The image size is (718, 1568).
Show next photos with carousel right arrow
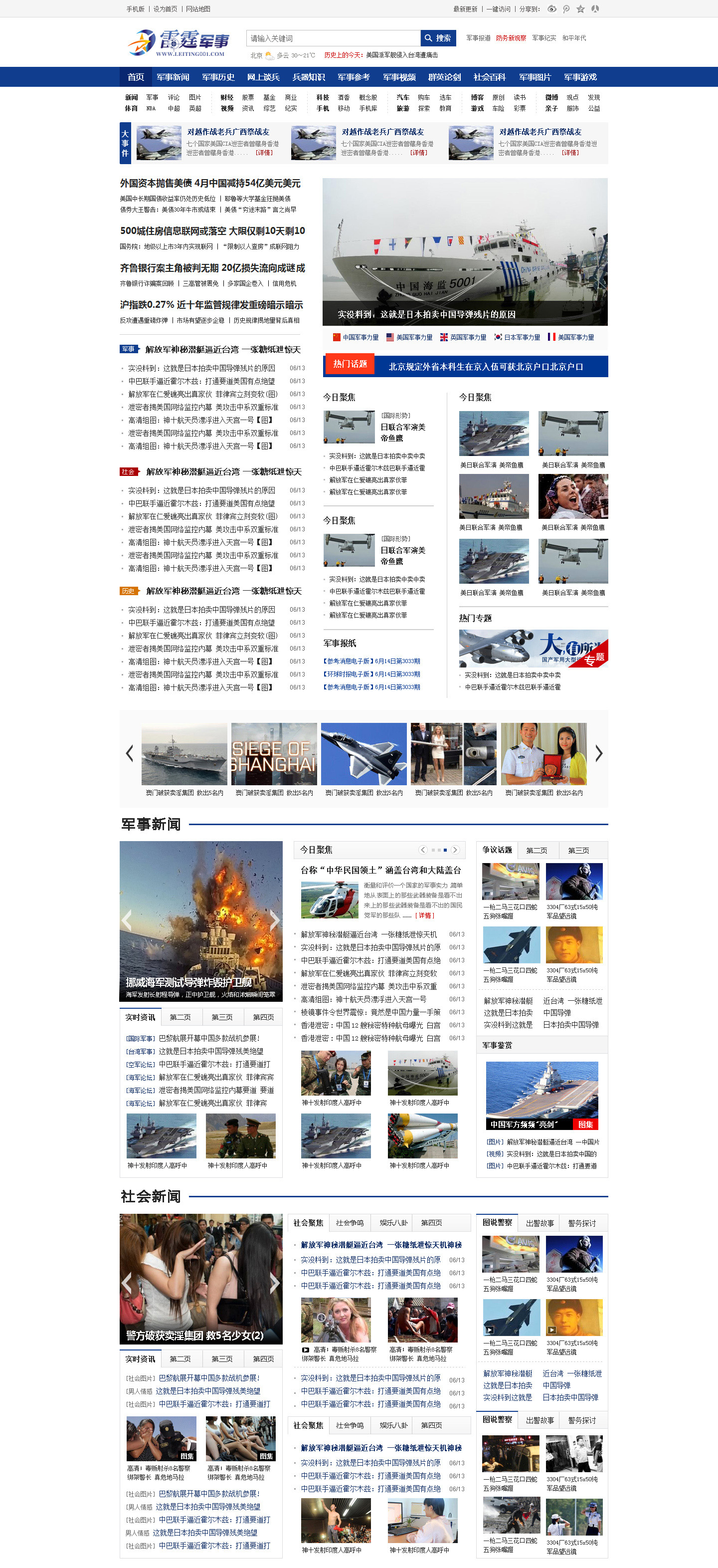coord(599,753)
